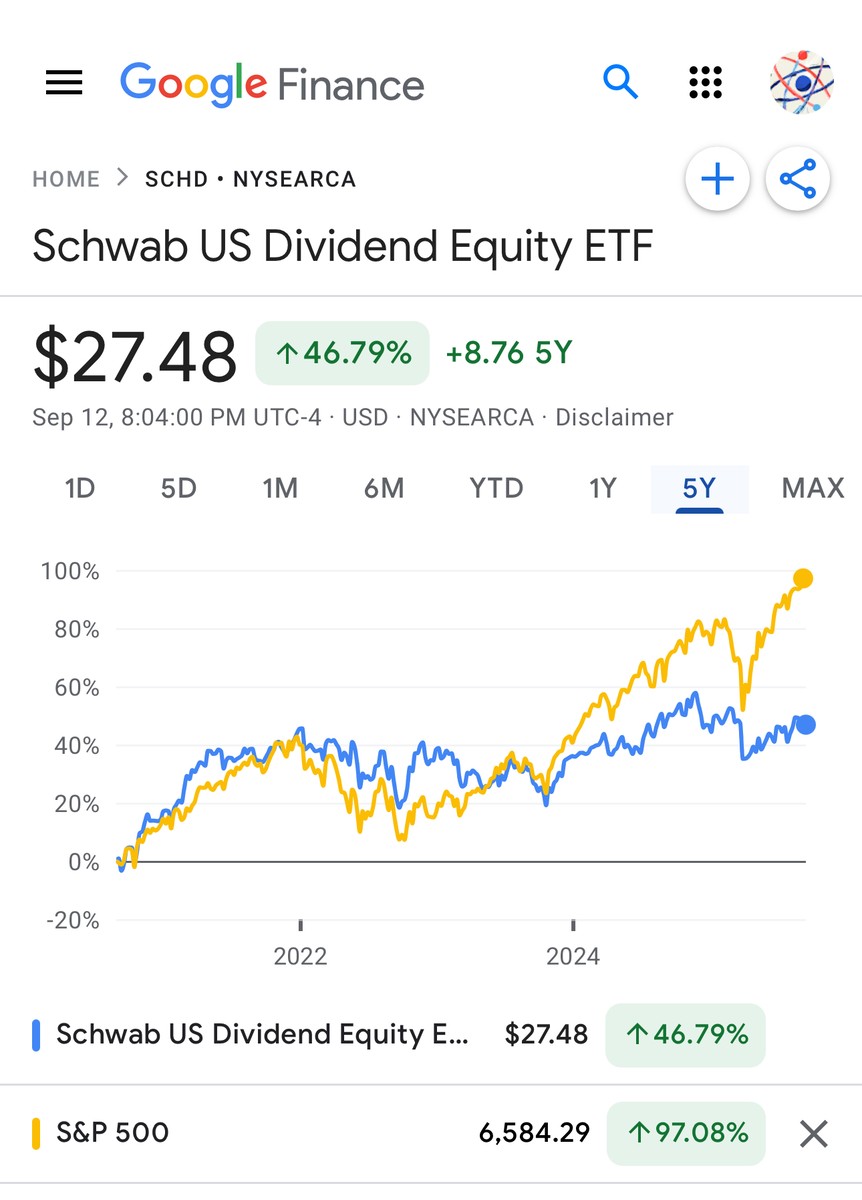Image resolution: width=862 pixels, height=1200 pixels.
Task: Open the account profile picture
Action: 801,83
